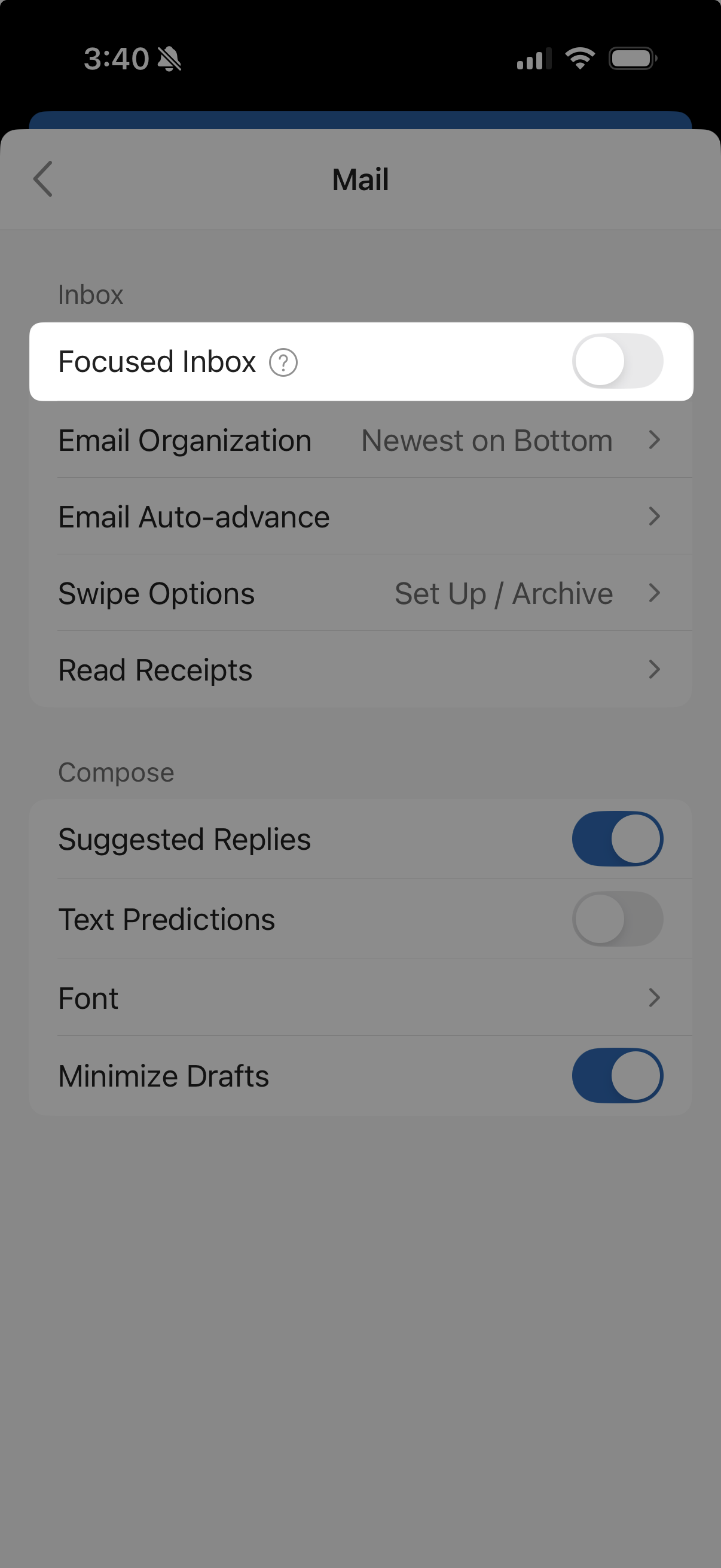Open Swipe Options
Image resolution: width=721 pixels, height=1568 pixels.
tap(360, 593)
